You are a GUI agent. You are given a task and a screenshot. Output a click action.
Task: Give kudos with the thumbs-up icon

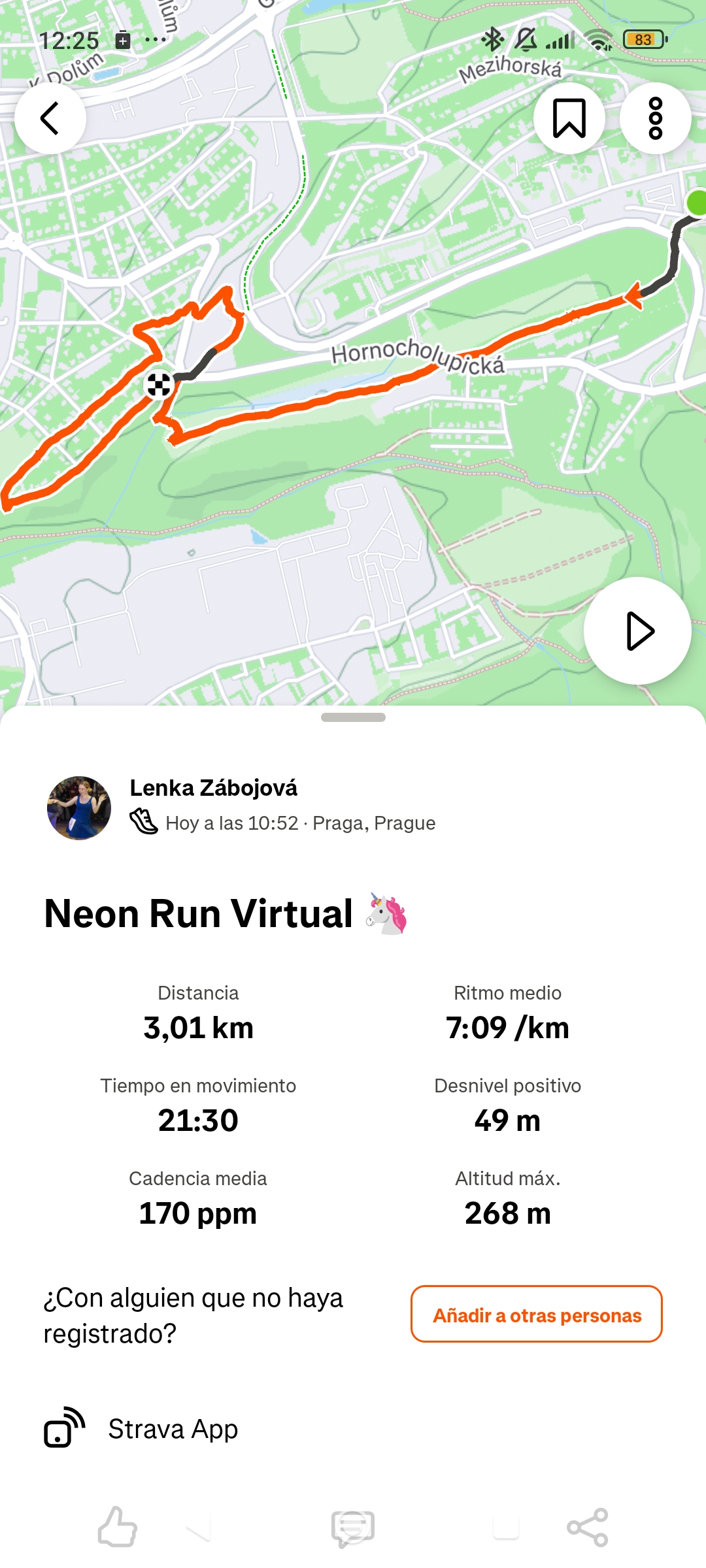click(x=118, y=1527)
